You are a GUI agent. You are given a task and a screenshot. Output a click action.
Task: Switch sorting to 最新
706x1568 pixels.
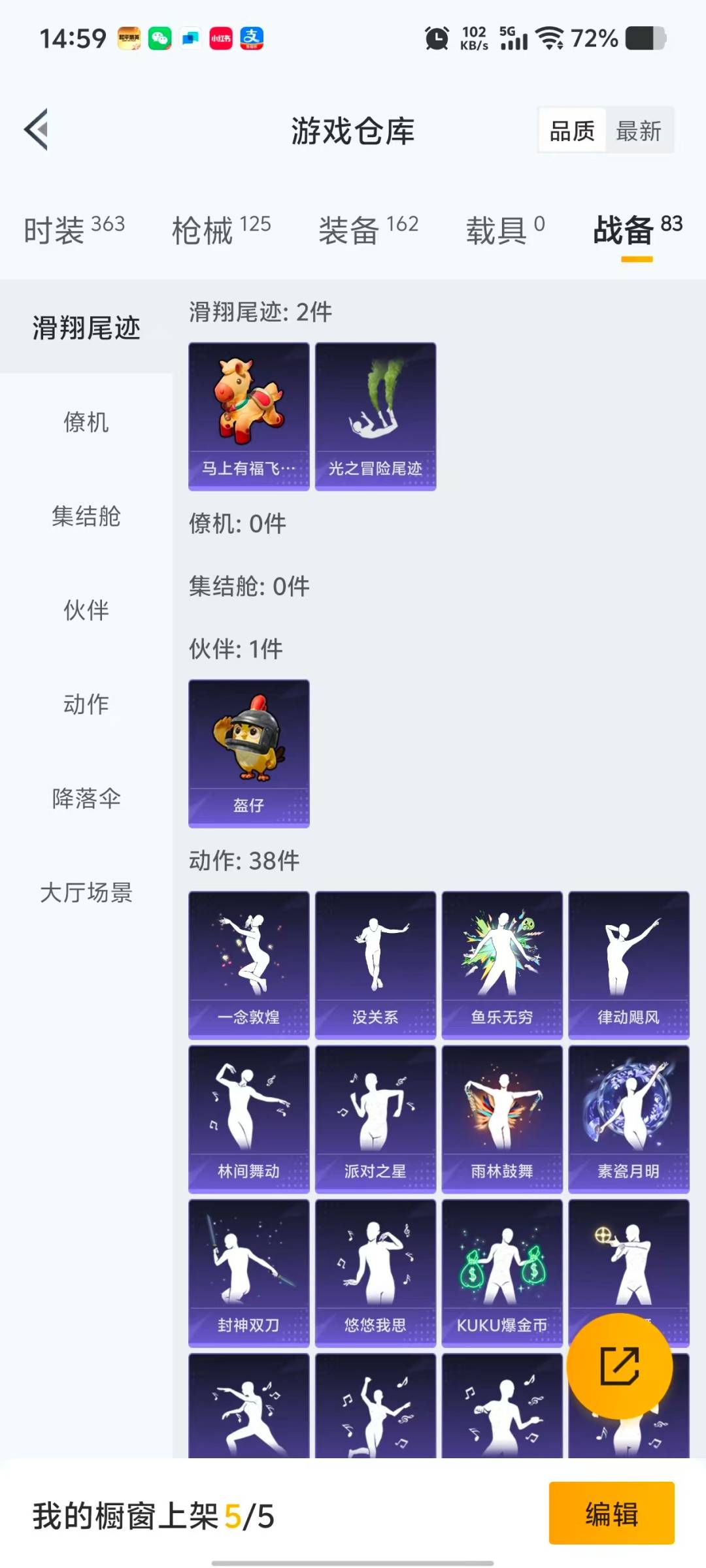point(639,130)
